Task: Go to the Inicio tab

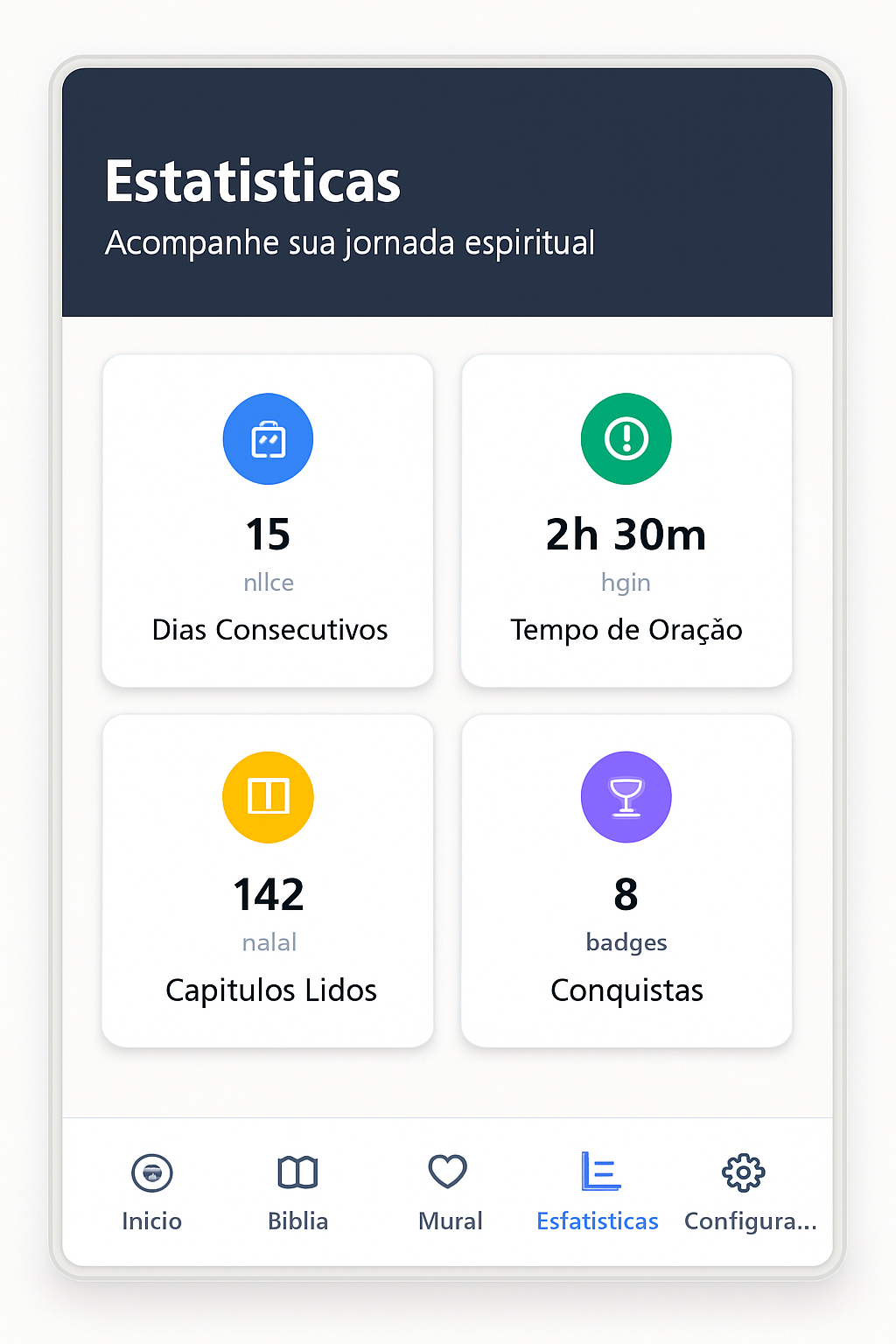Action: 152,1191
